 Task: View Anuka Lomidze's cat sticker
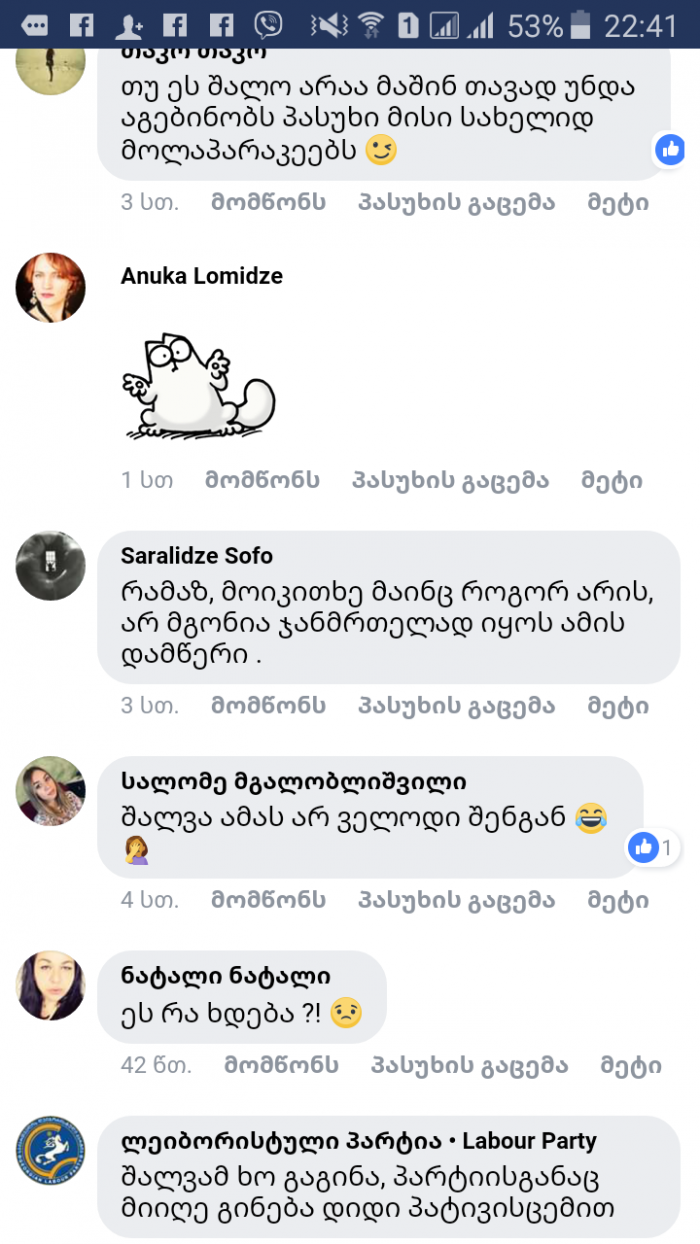click(x=198, y=385)
